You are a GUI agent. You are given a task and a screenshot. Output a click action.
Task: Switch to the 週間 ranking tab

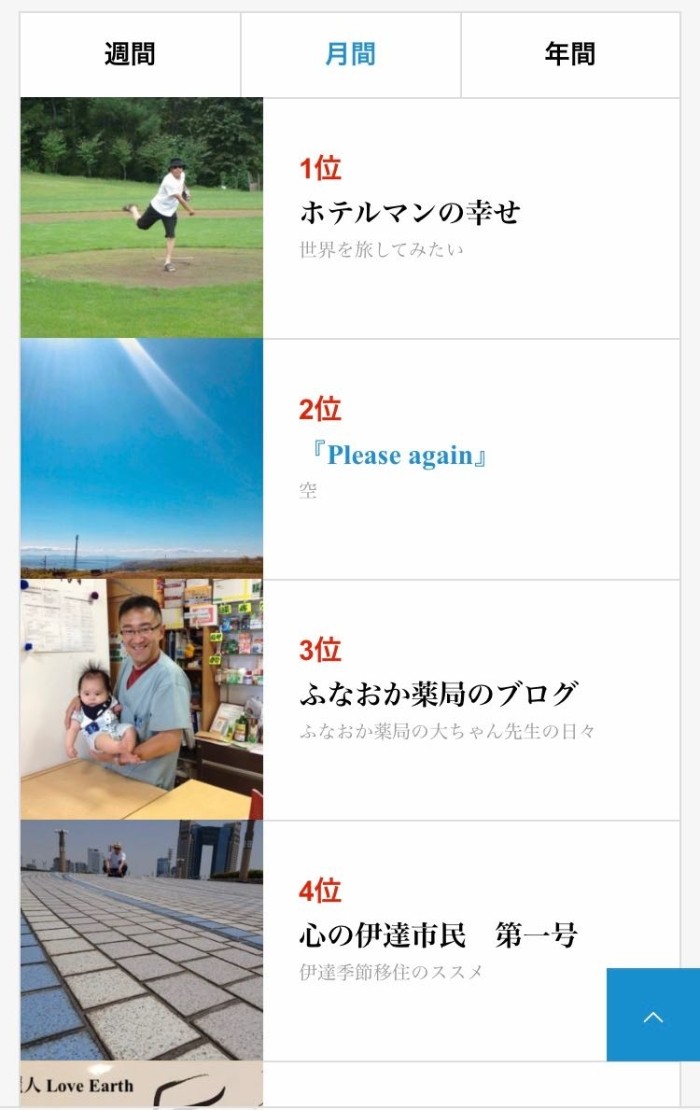coord(130,54)
